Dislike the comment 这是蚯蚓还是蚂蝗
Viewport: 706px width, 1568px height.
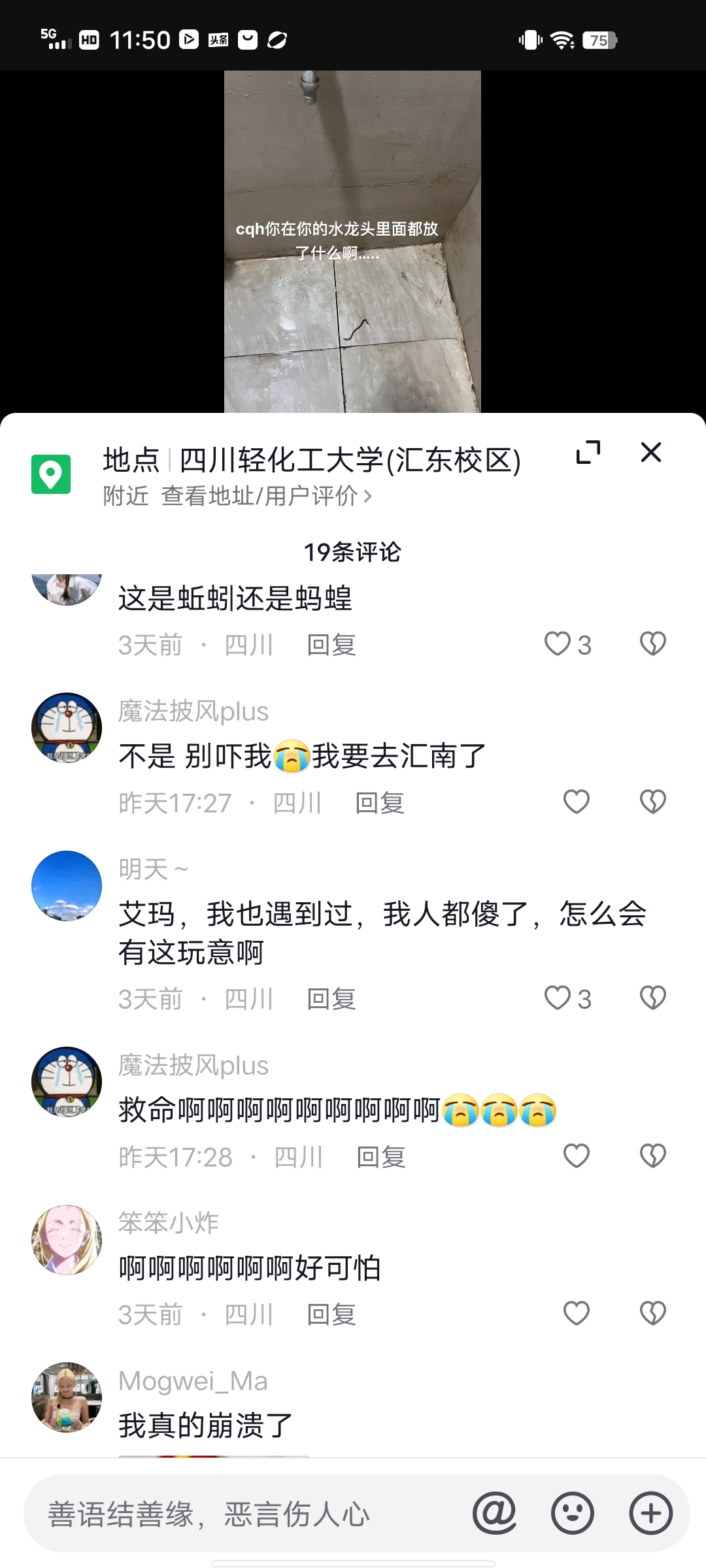652,644
